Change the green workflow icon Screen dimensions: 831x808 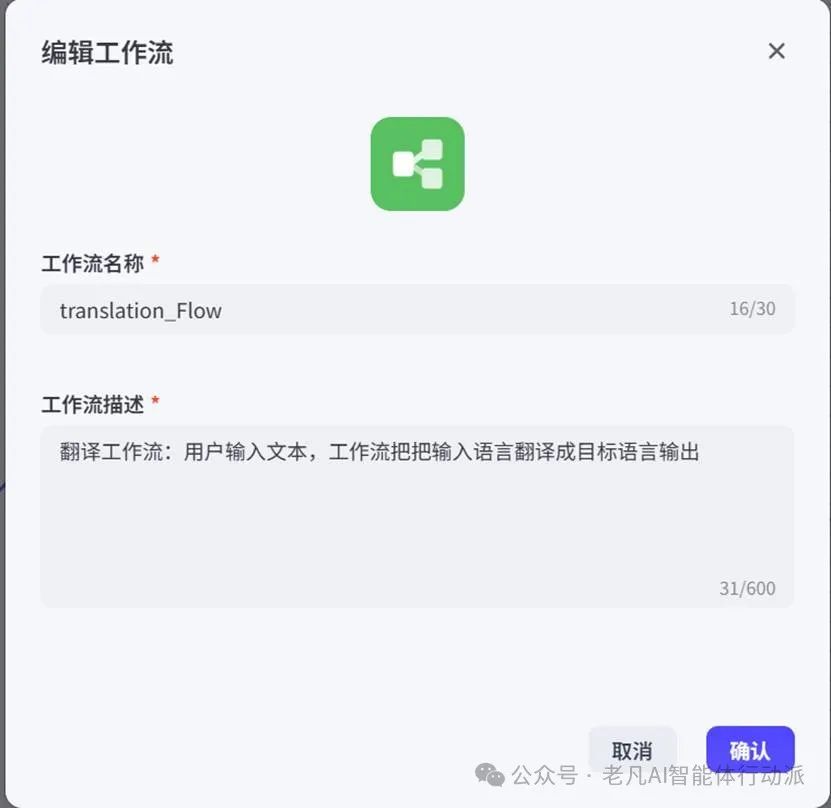click(417, 164)
